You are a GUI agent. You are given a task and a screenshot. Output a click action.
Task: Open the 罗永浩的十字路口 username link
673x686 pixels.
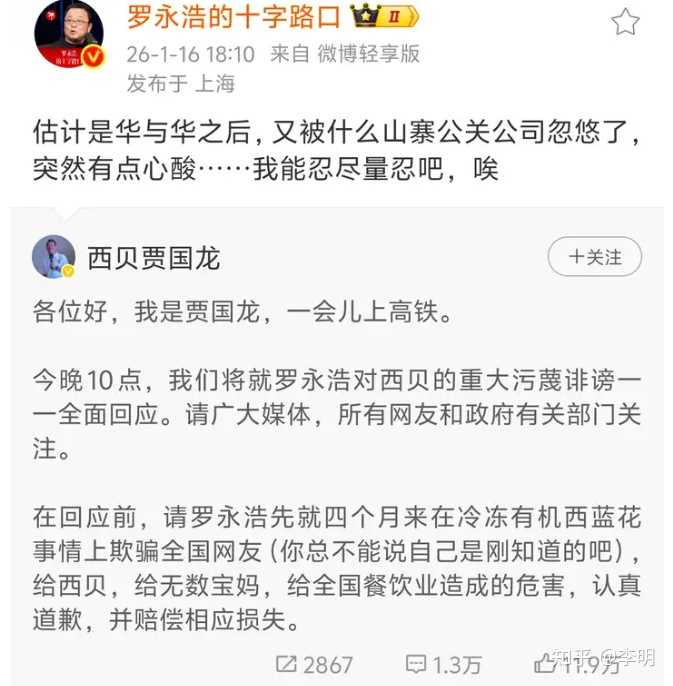(233, 17)
